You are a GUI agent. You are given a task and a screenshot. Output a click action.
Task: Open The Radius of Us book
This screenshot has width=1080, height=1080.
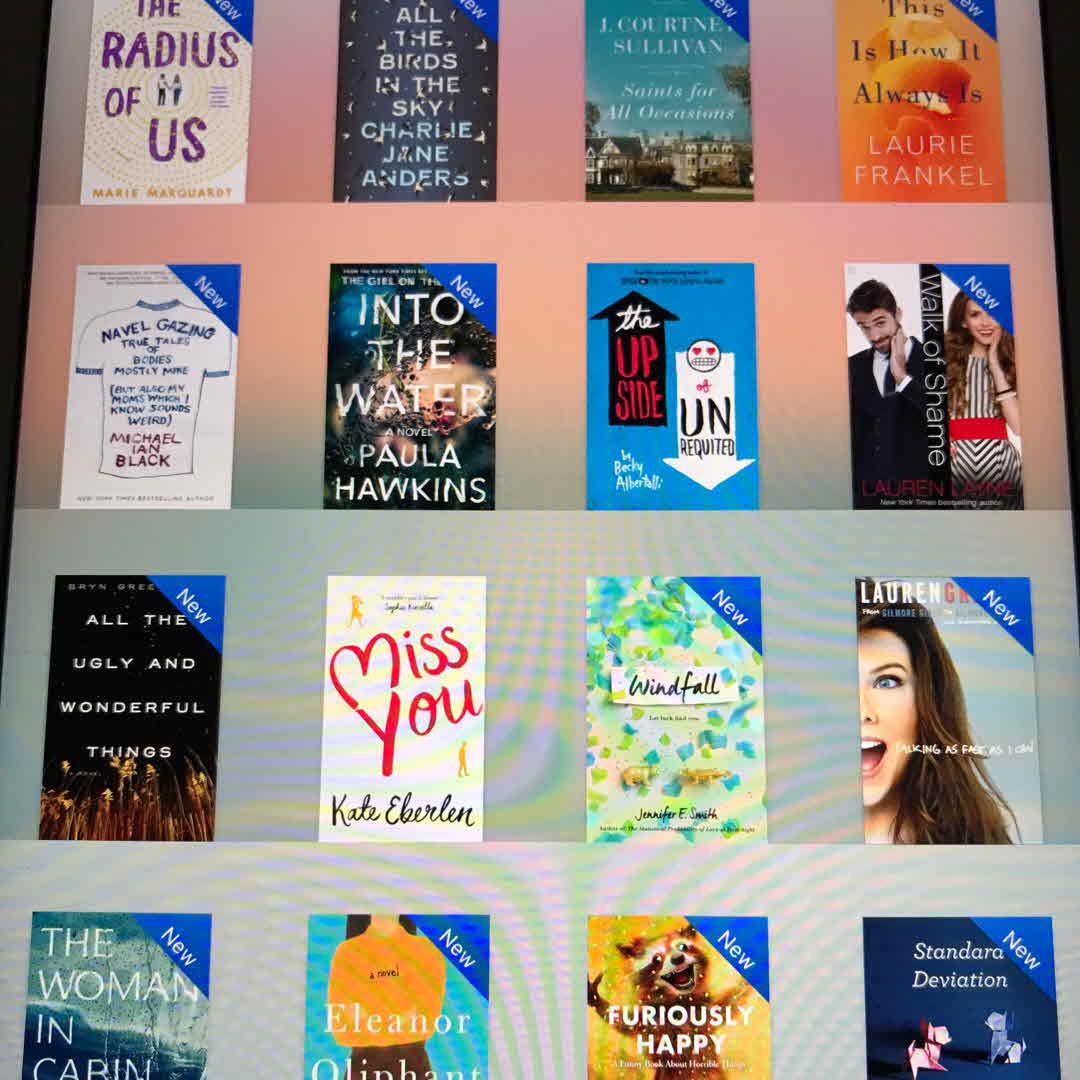coord(167,100)
